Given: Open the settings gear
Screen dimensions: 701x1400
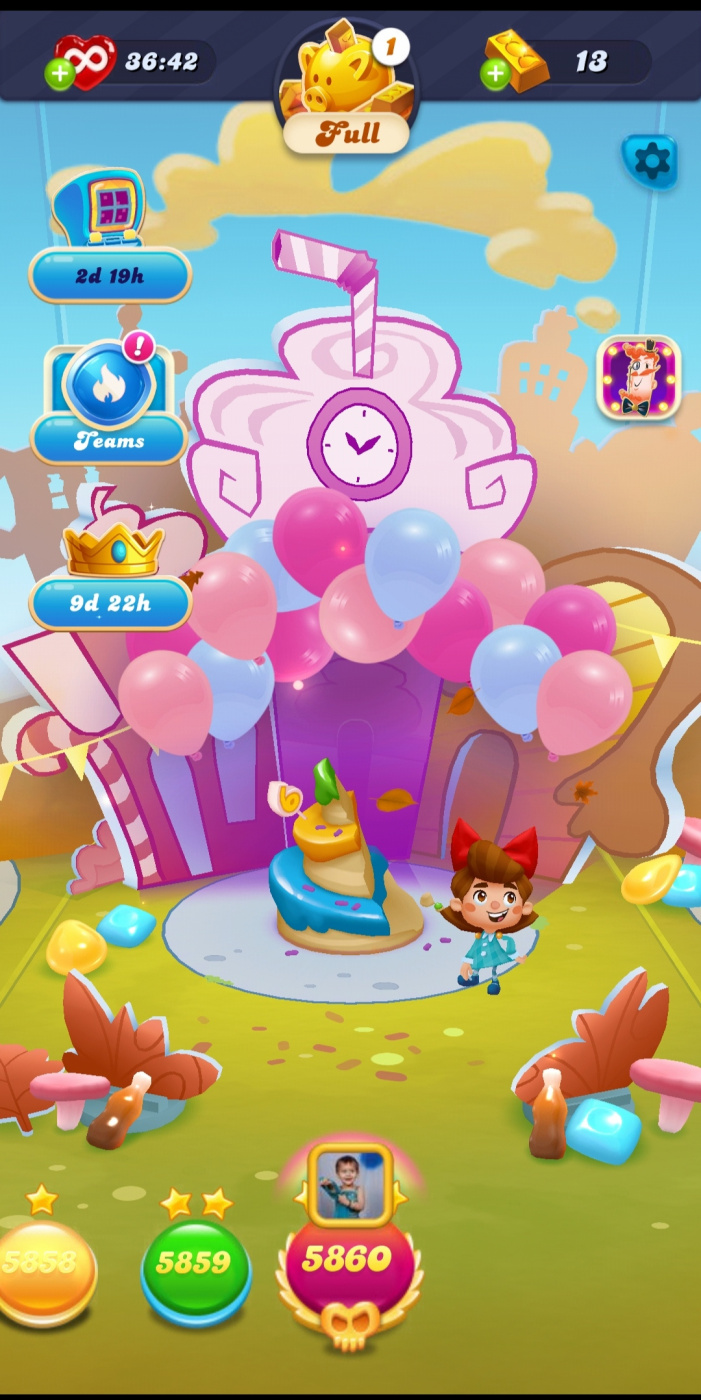Looking at the screenshot, I should click(x=651, y=160).
